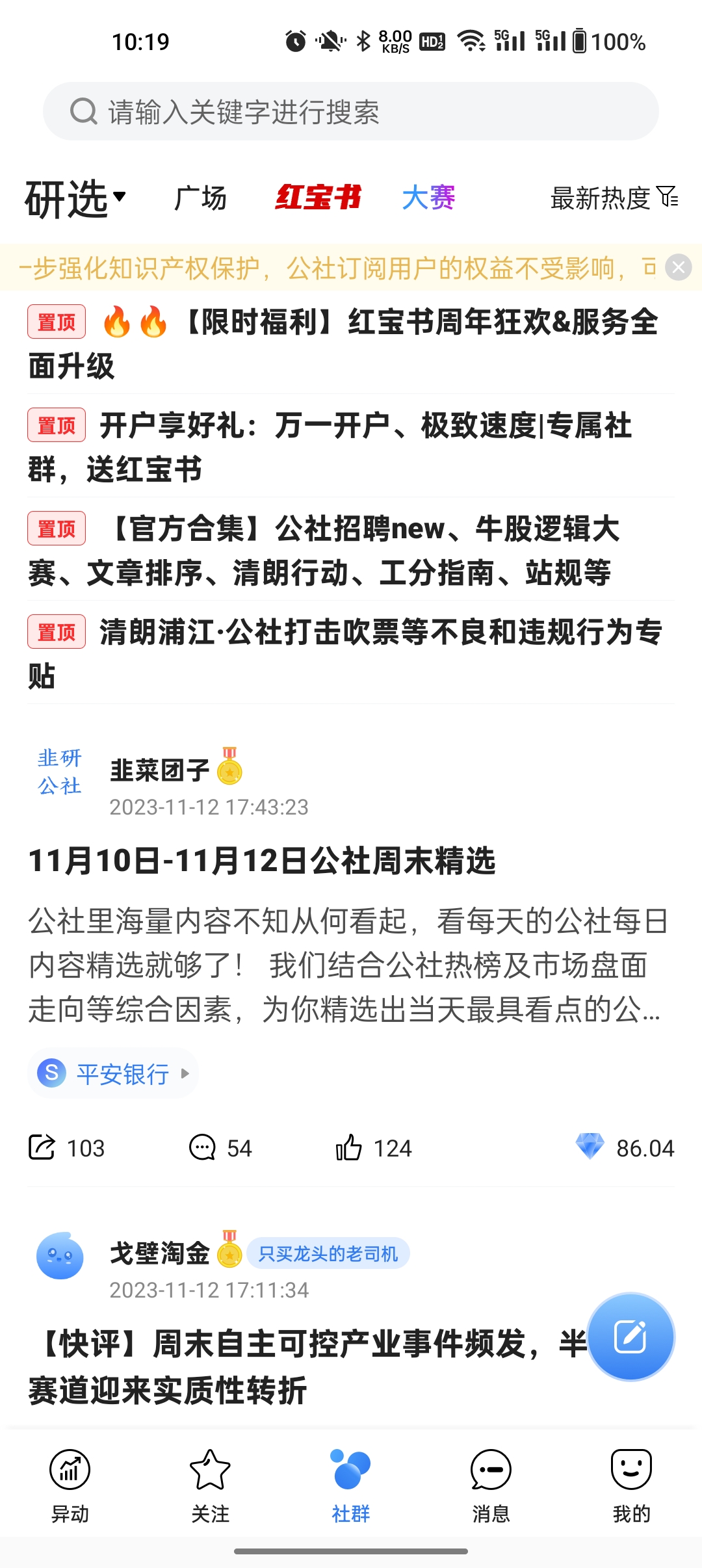Open the 红宝书 tab
702x1568 pixels.
(x=318, y=197)
